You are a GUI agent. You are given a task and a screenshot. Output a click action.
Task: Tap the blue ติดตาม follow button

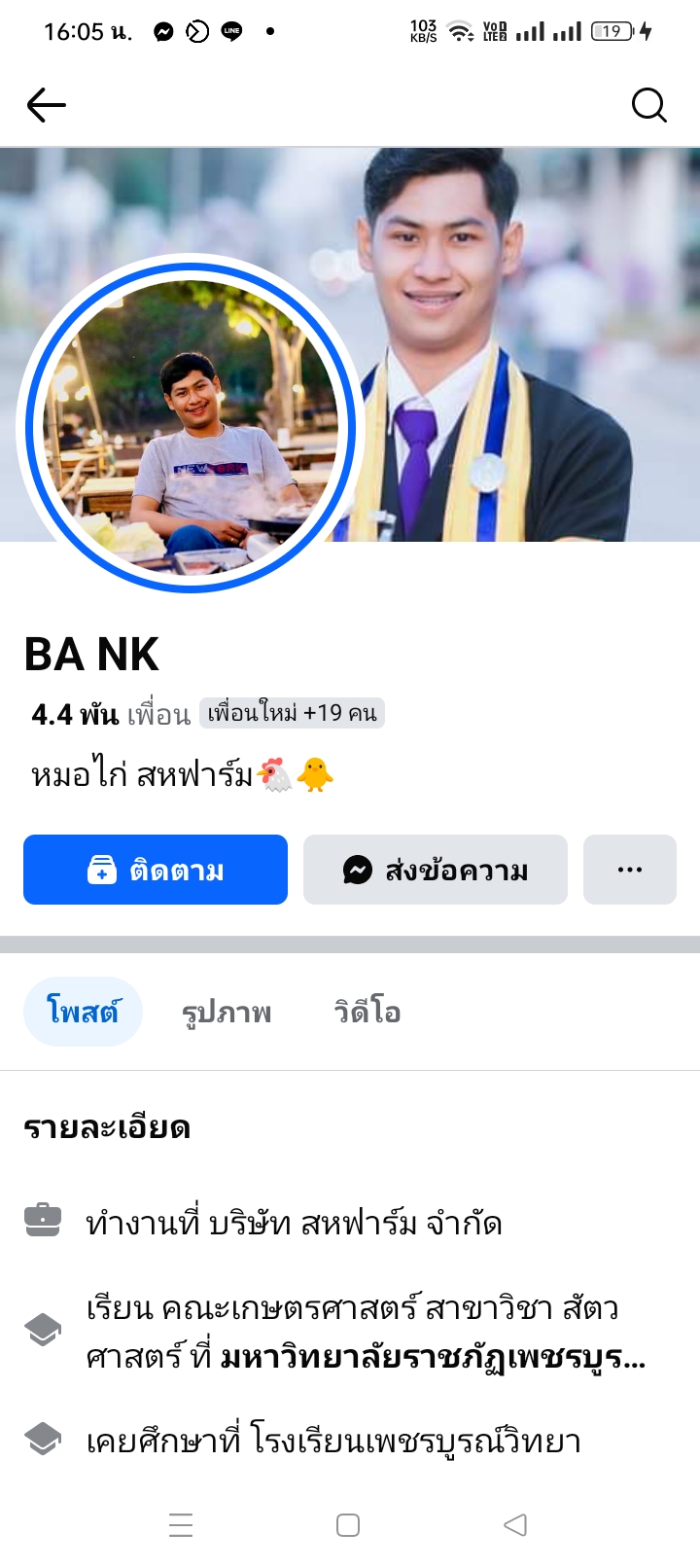click(x=156, y=870)
